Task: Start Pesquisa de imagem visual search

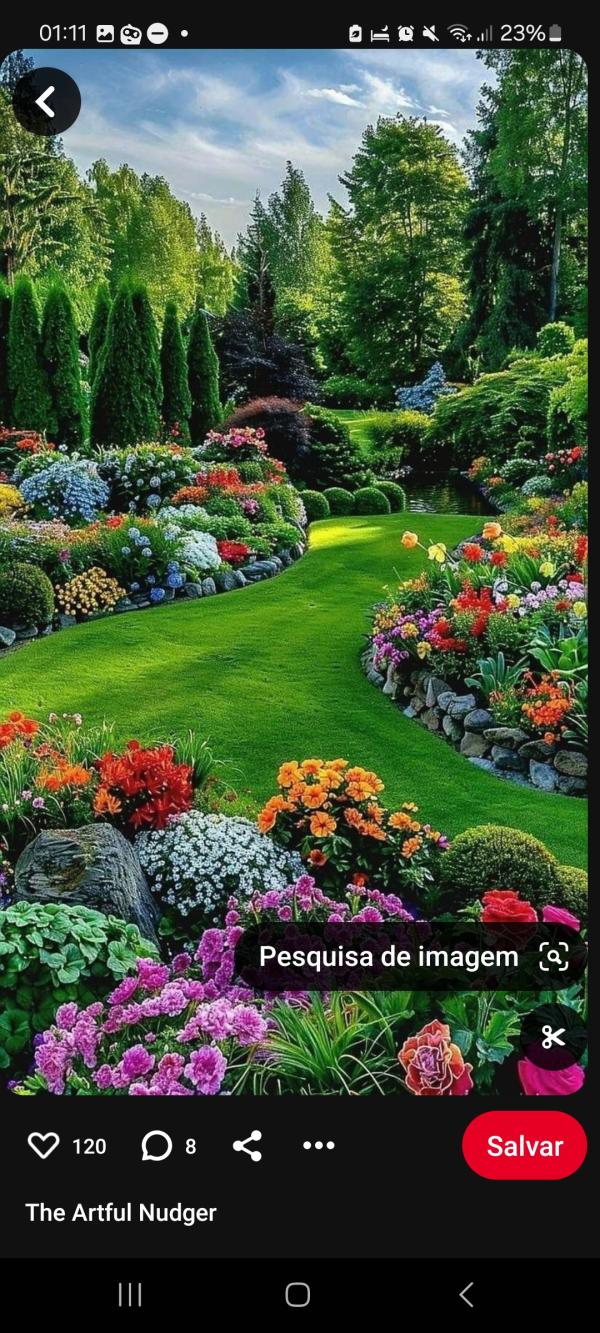Action: coord(410,957)
